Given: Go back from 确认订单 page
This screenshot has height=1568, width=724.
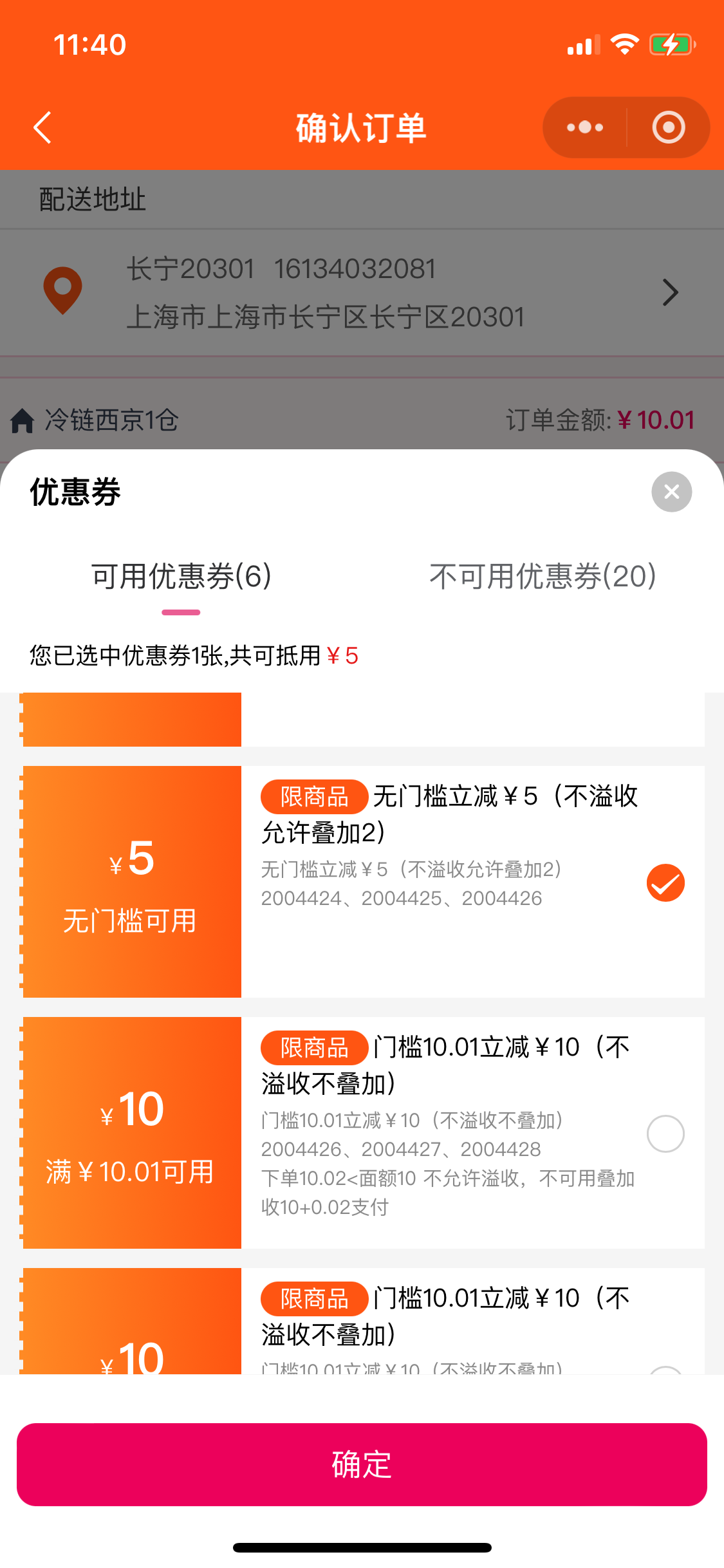Looking at the screenshot, I should point(42,127).
